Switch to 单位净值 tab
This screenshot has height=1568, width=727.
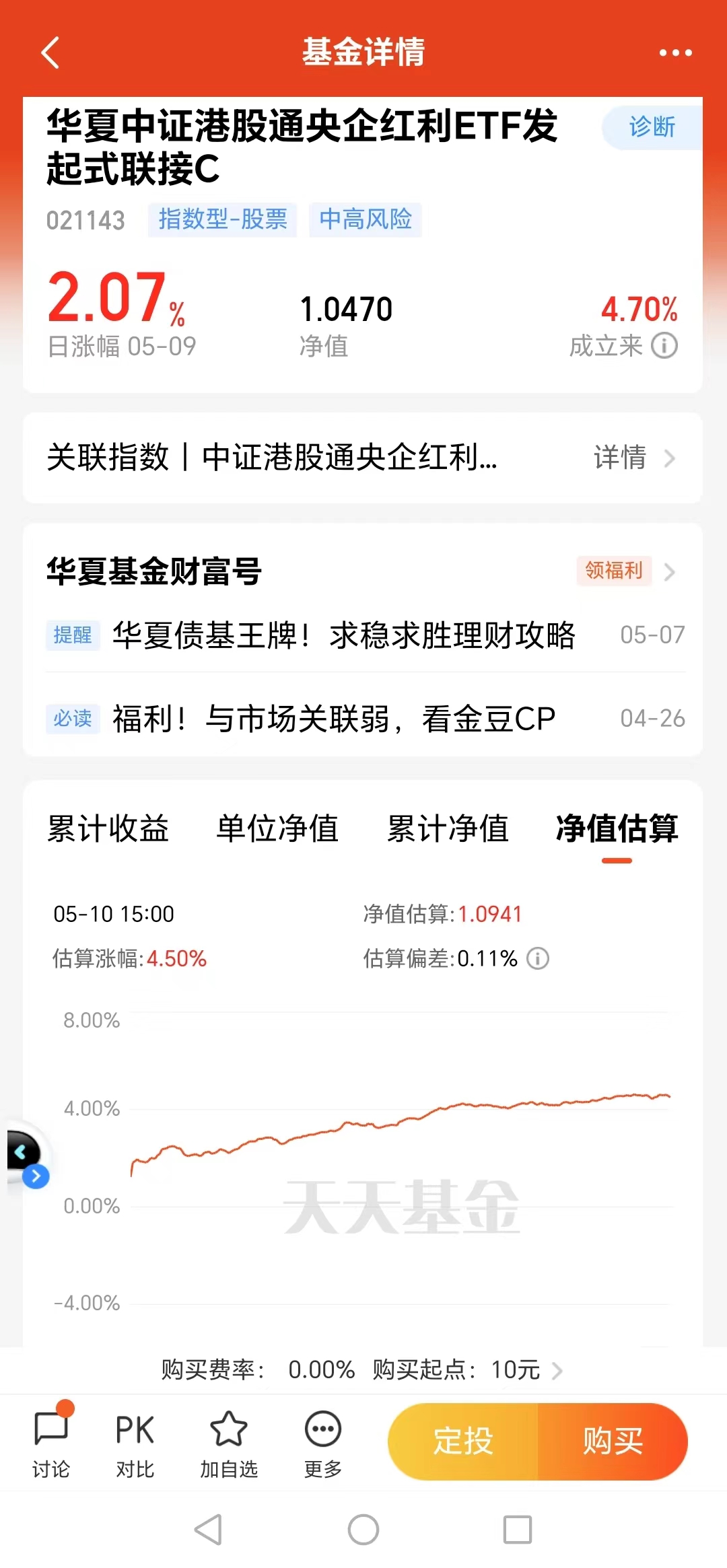point(277,828)
